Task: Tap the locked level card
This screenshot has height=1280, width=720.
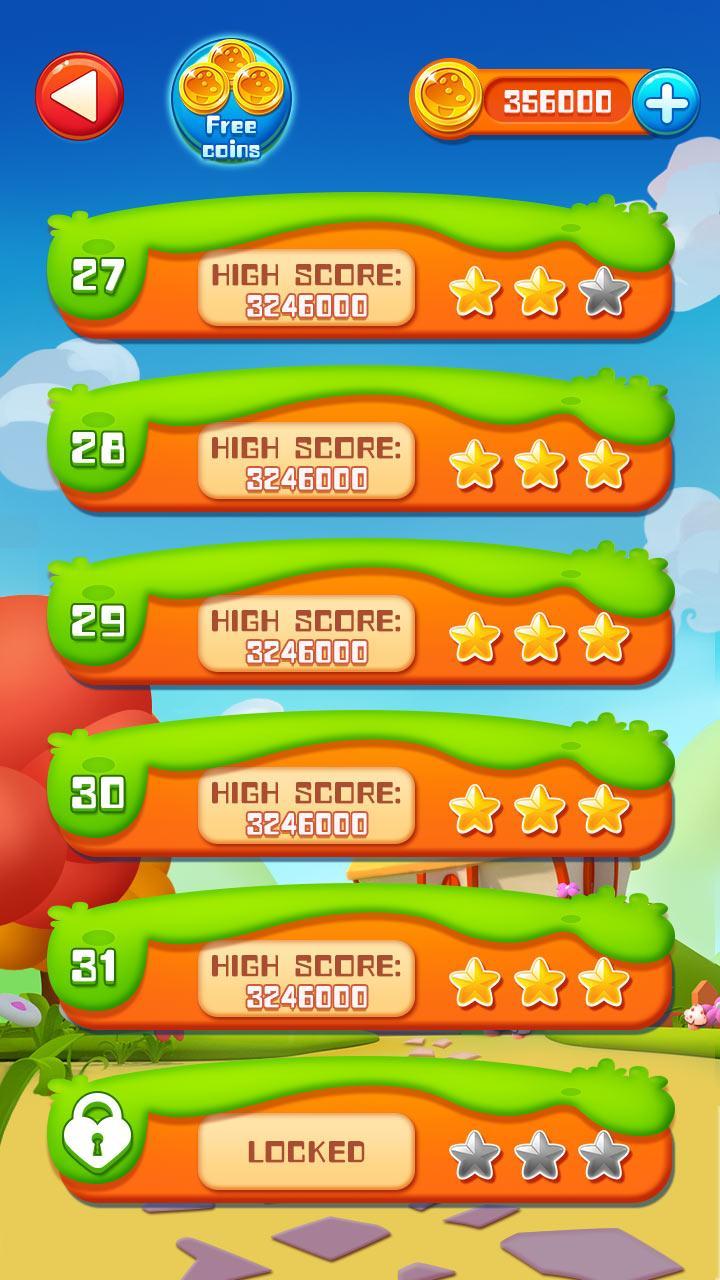Action: tap(360, 1148)
